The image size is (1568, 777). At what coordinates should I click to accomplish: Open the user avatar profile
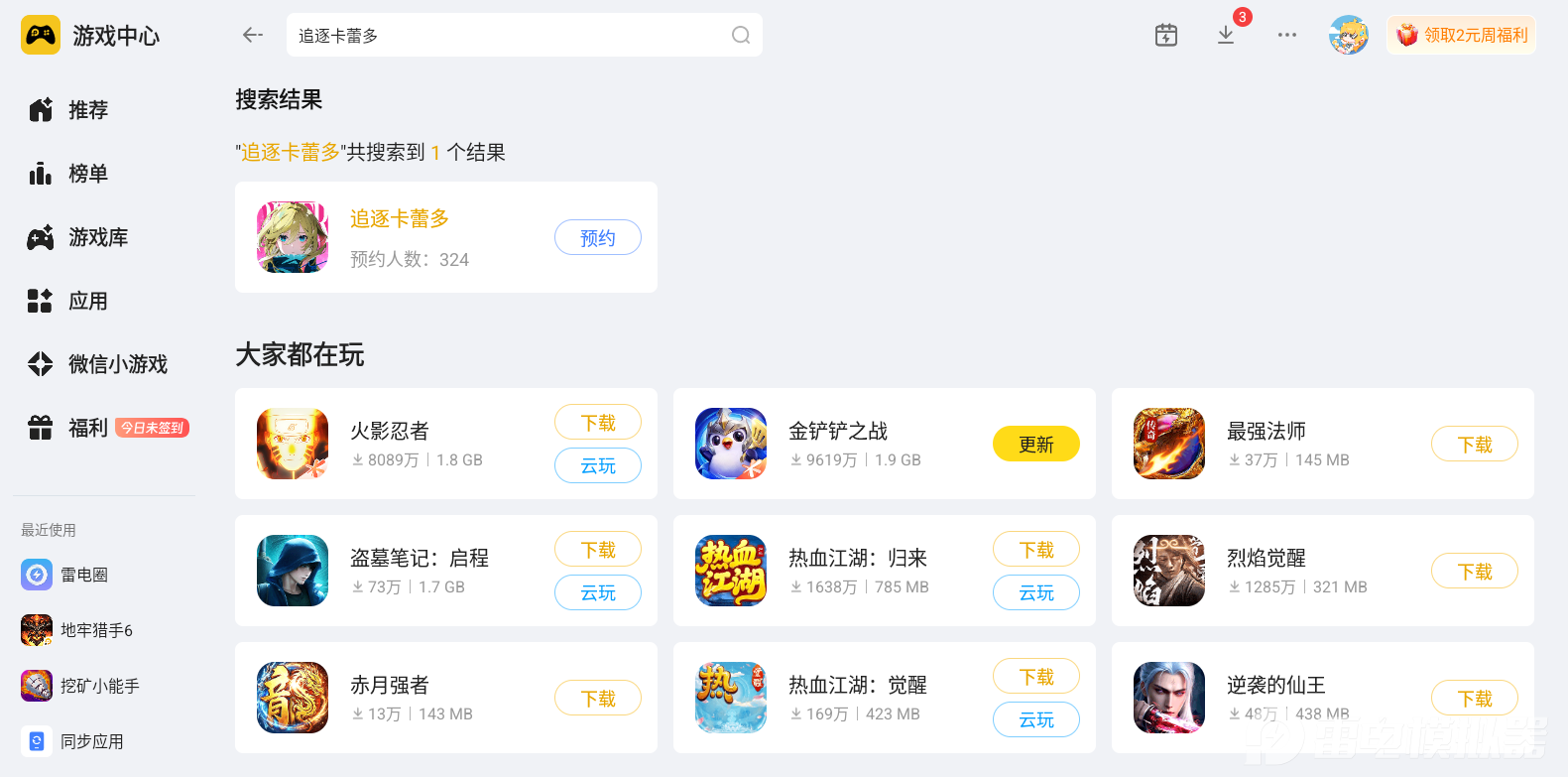click(x=1349, y=35)
